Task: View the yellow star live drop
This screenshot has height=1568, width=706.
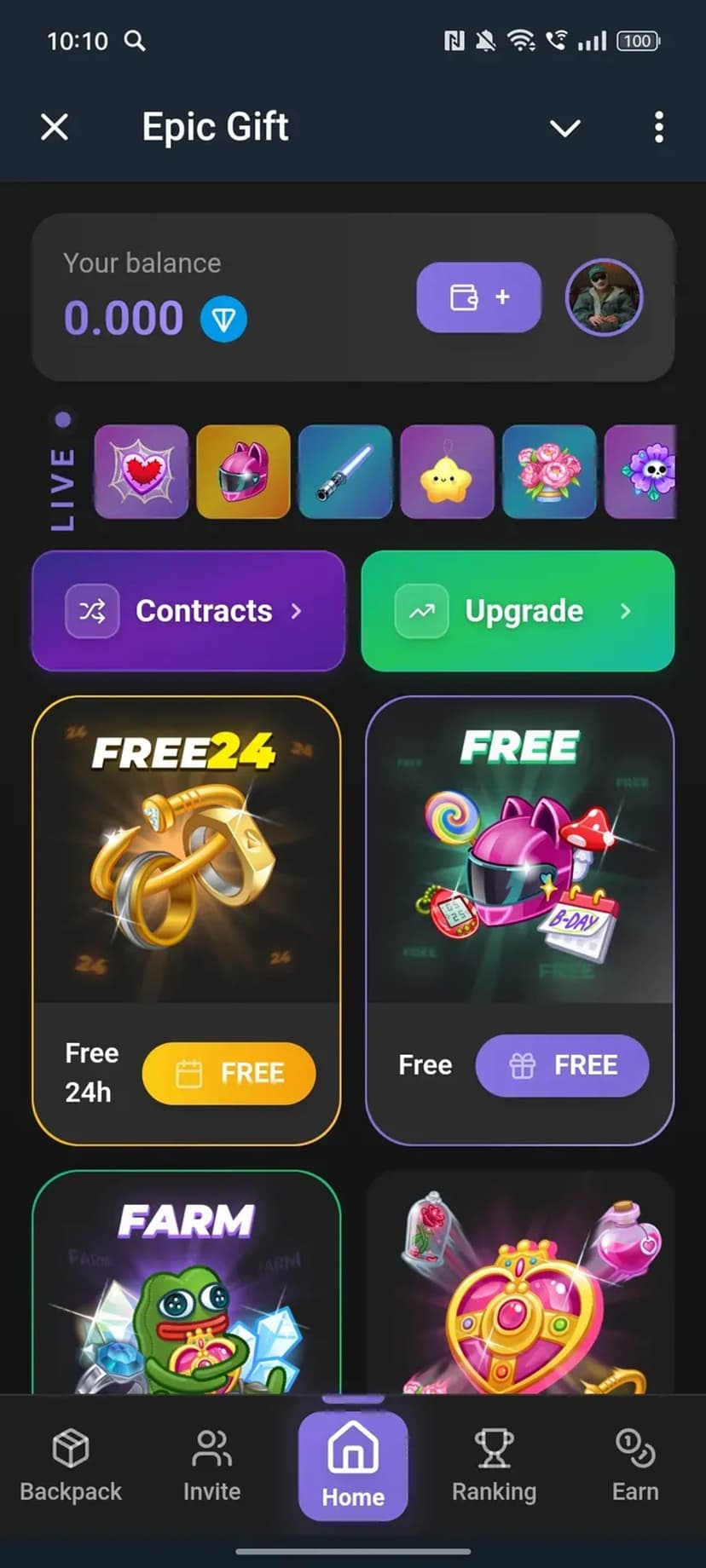Action: tap(448, 472)
